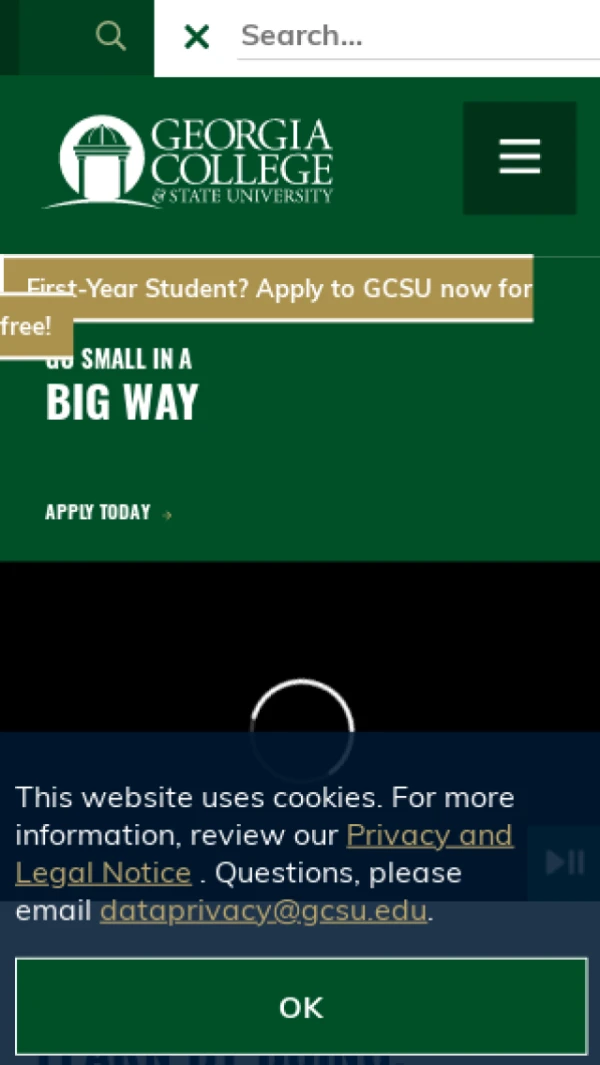This screenshot has width=600, height=1065.
Task: Close the search bar with X
Action: (x=197, y=38)
